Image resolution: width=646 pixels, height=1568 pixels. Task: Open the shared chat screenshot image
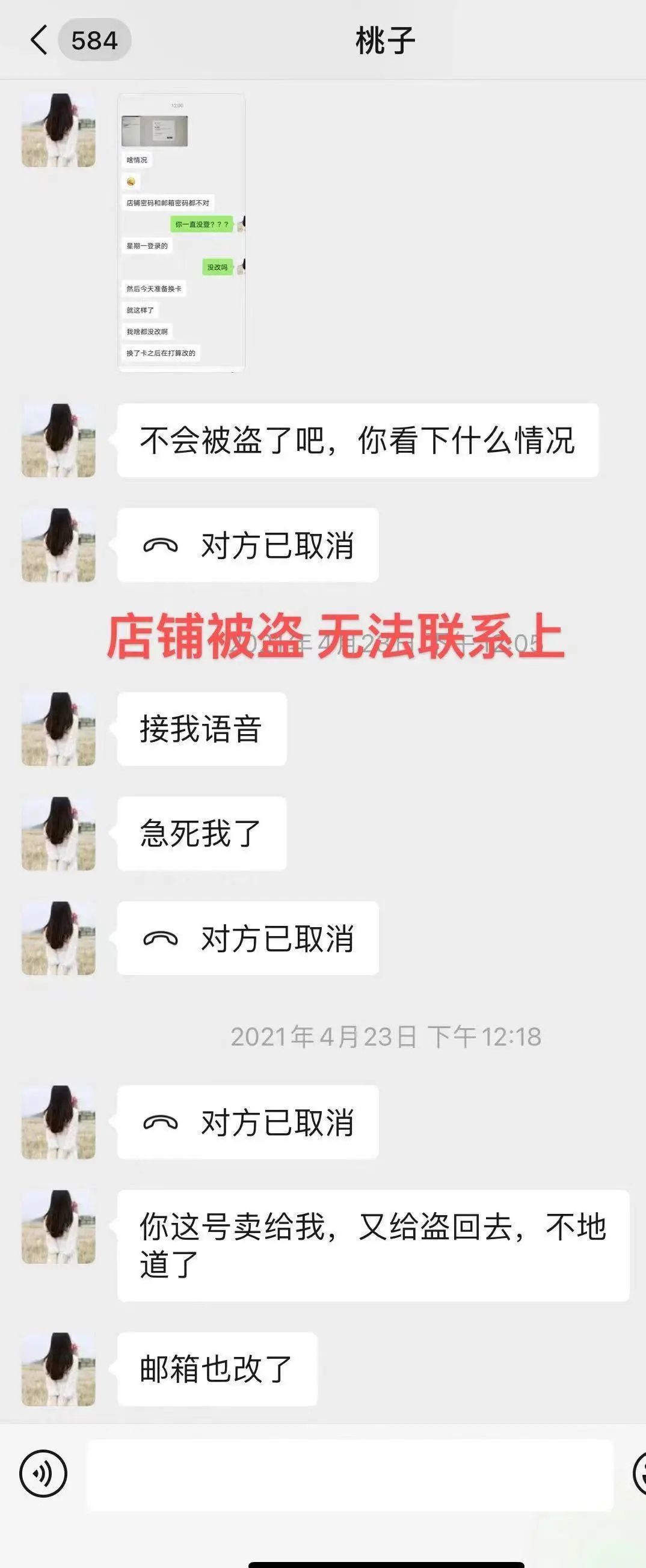coord(181,233)
